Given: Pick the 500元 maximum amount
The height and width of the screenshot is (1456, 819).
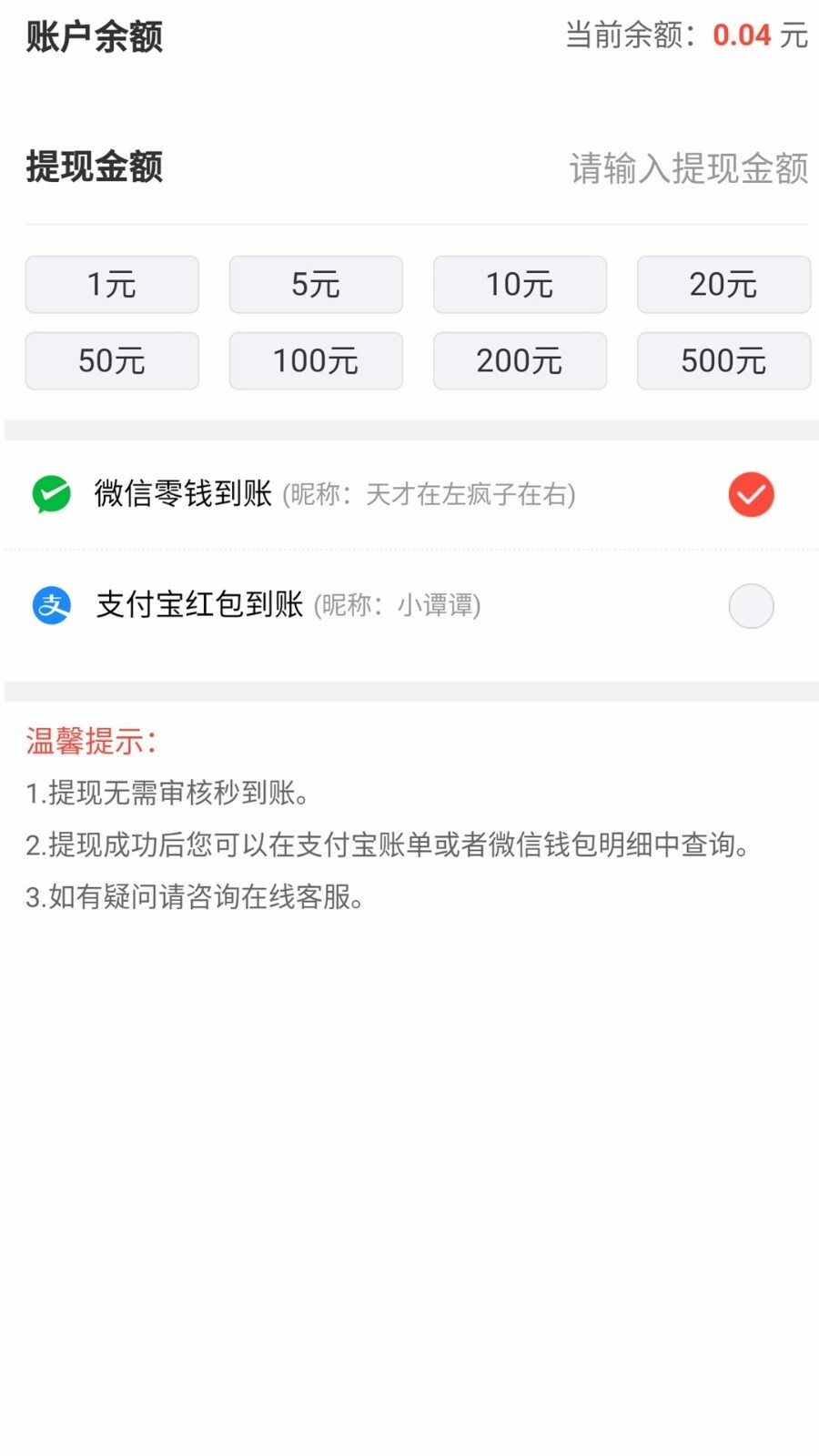Looking at the screenshot, I should click(723, 360).
